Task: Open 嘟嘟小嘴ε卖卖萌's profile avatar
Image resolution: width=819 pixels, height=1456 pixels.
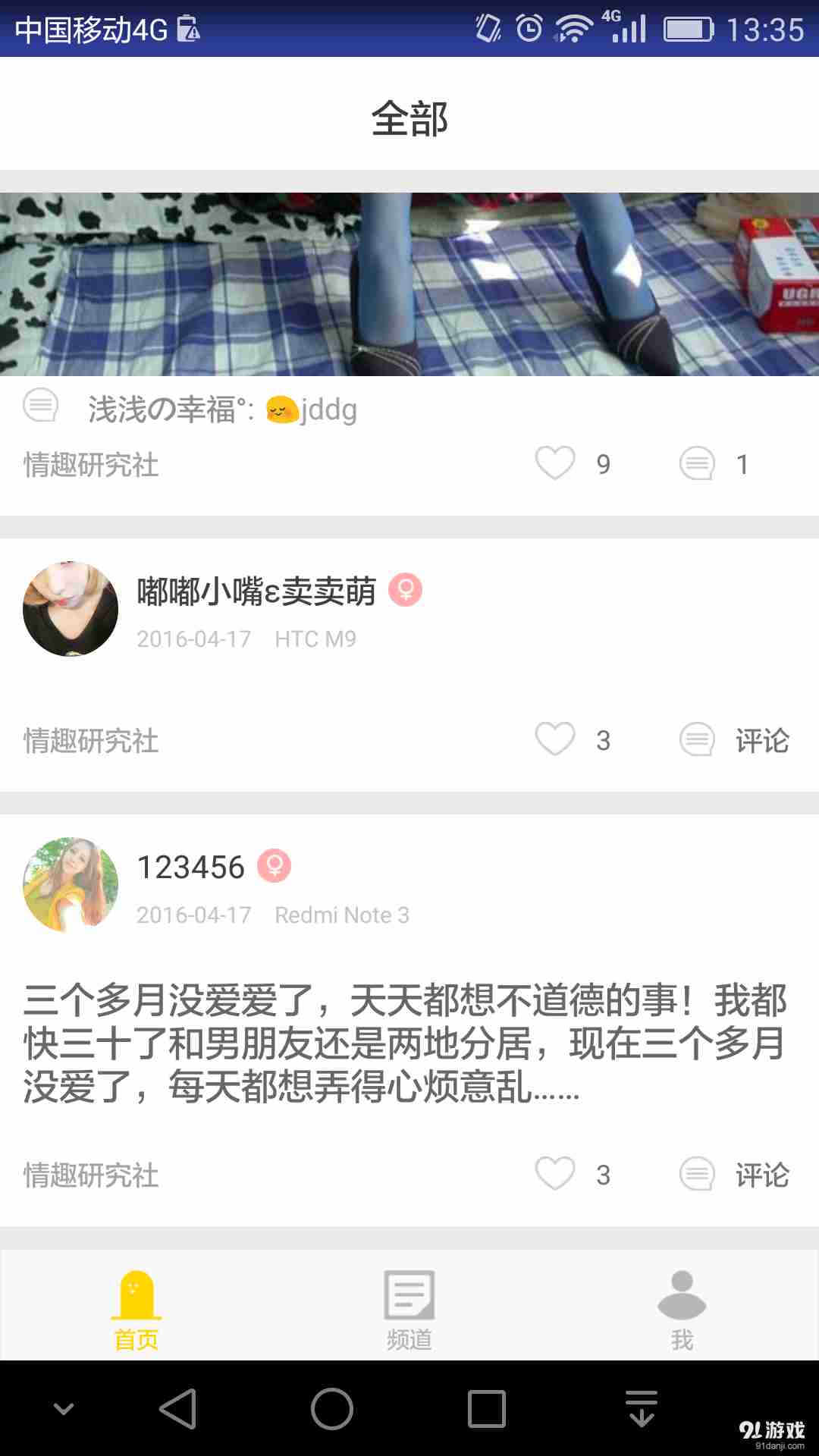Action: 71,609
